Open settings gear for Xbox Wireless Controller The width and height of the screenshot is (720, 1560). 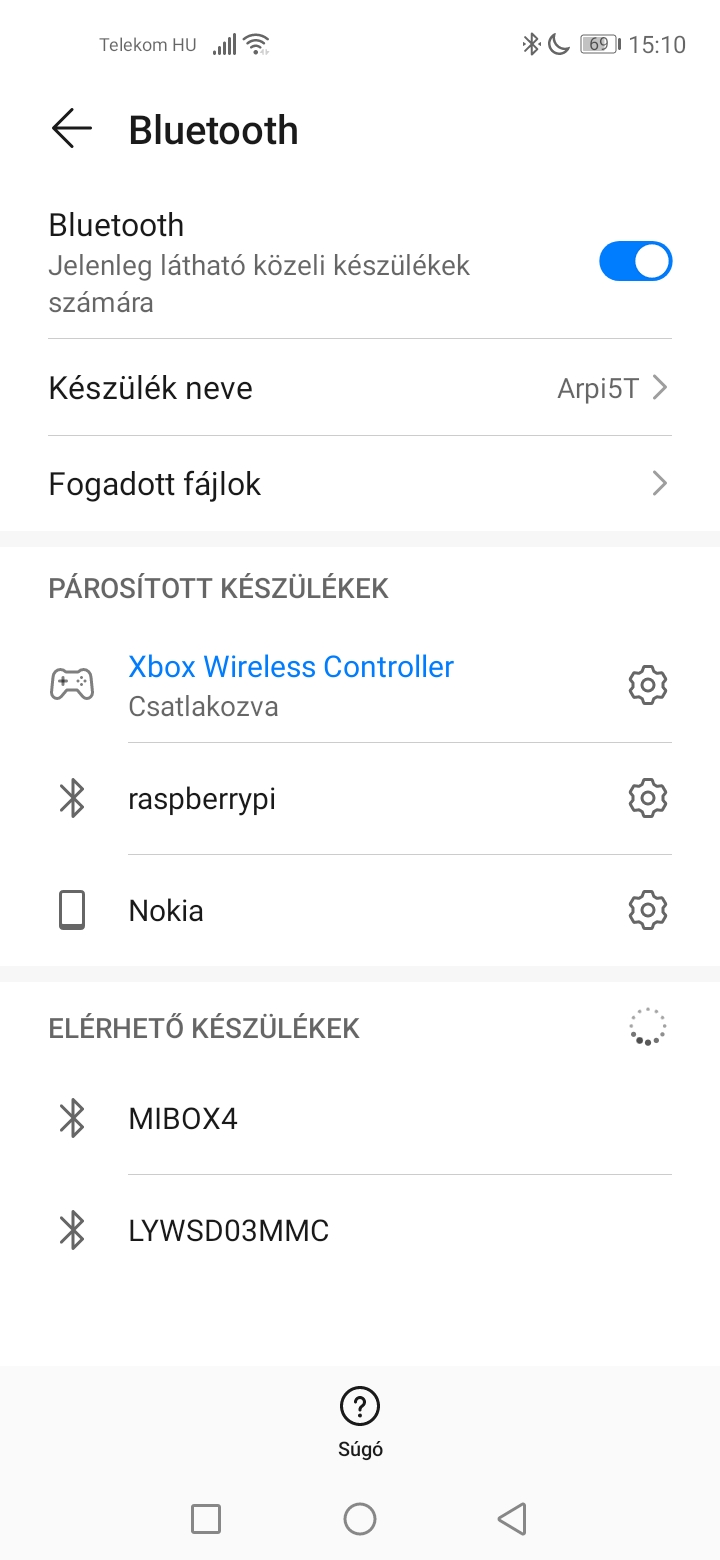[x=647, y=686]
